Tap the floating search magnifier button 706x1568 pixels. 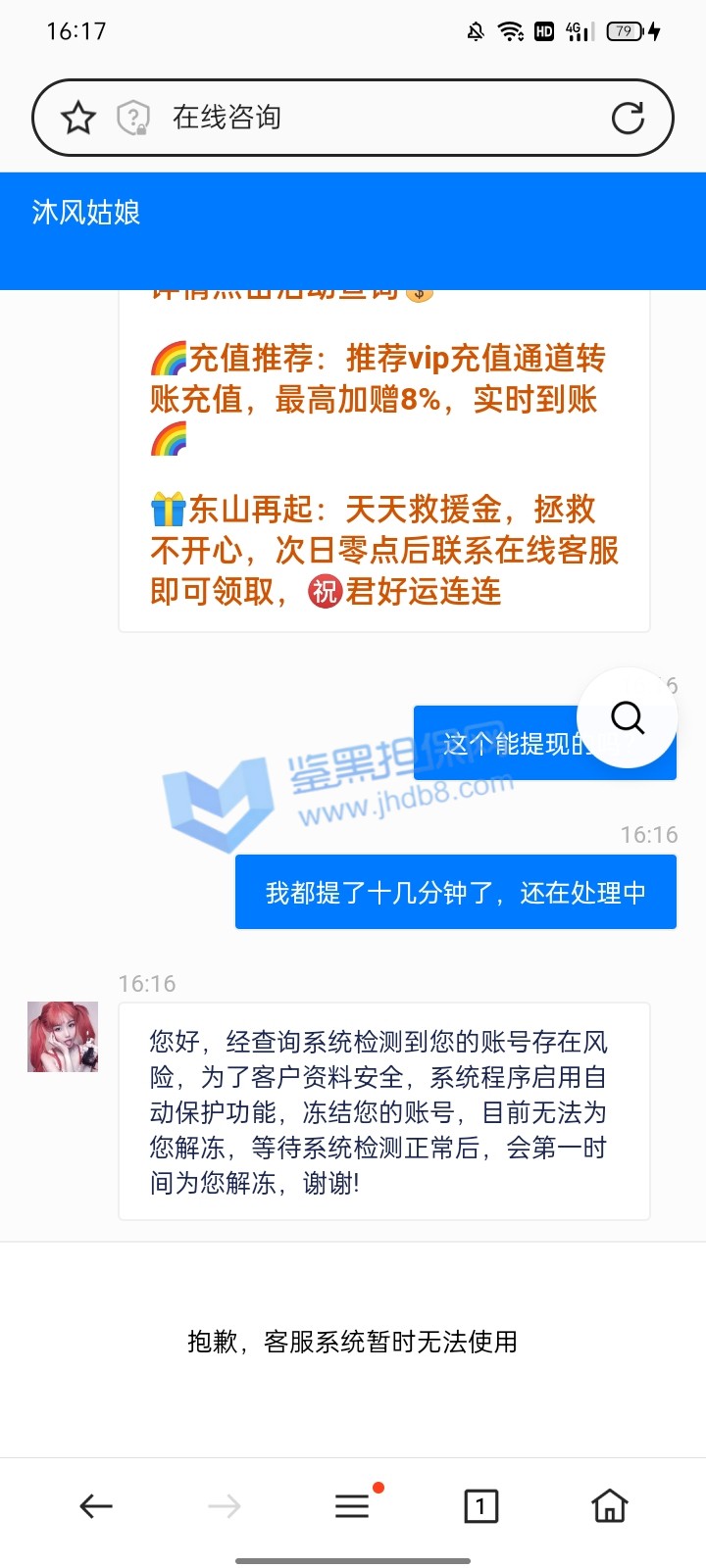628,718
